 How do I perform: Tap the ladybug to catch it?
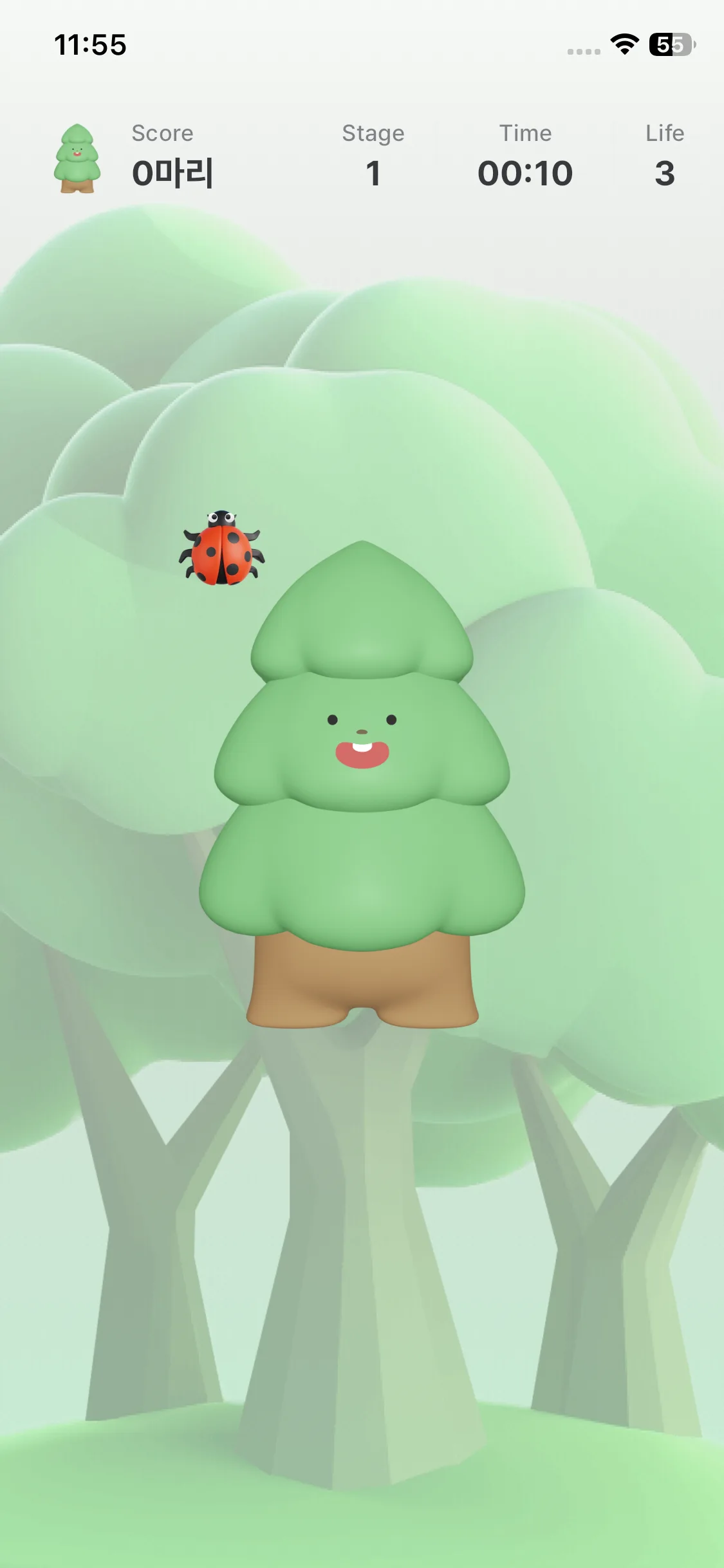coord(222,549)
